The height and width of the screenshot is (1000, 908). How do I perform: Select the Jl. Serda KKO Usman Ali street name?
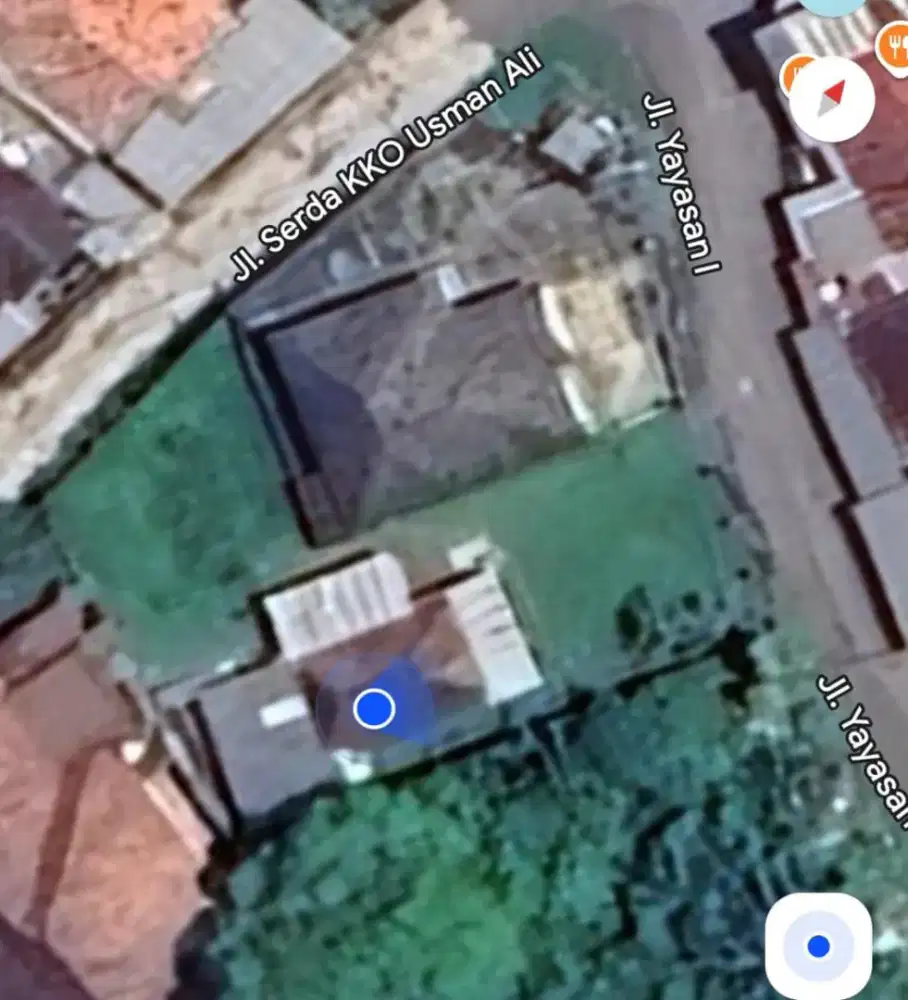point(390,165)
